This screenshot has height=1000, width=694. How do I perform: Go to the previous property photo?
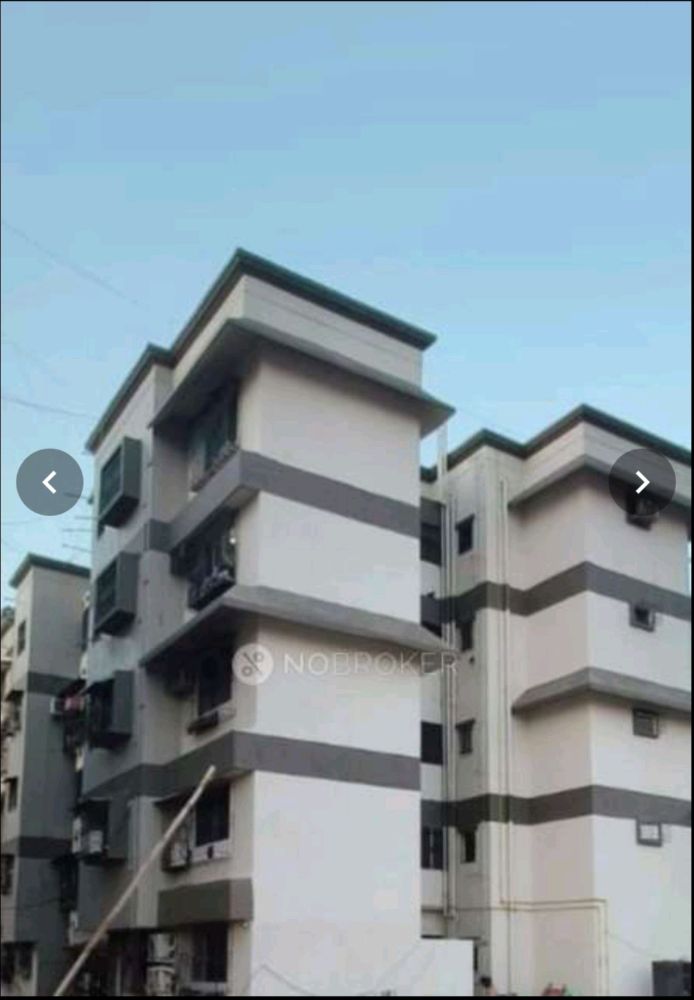[x=49, y=482]
